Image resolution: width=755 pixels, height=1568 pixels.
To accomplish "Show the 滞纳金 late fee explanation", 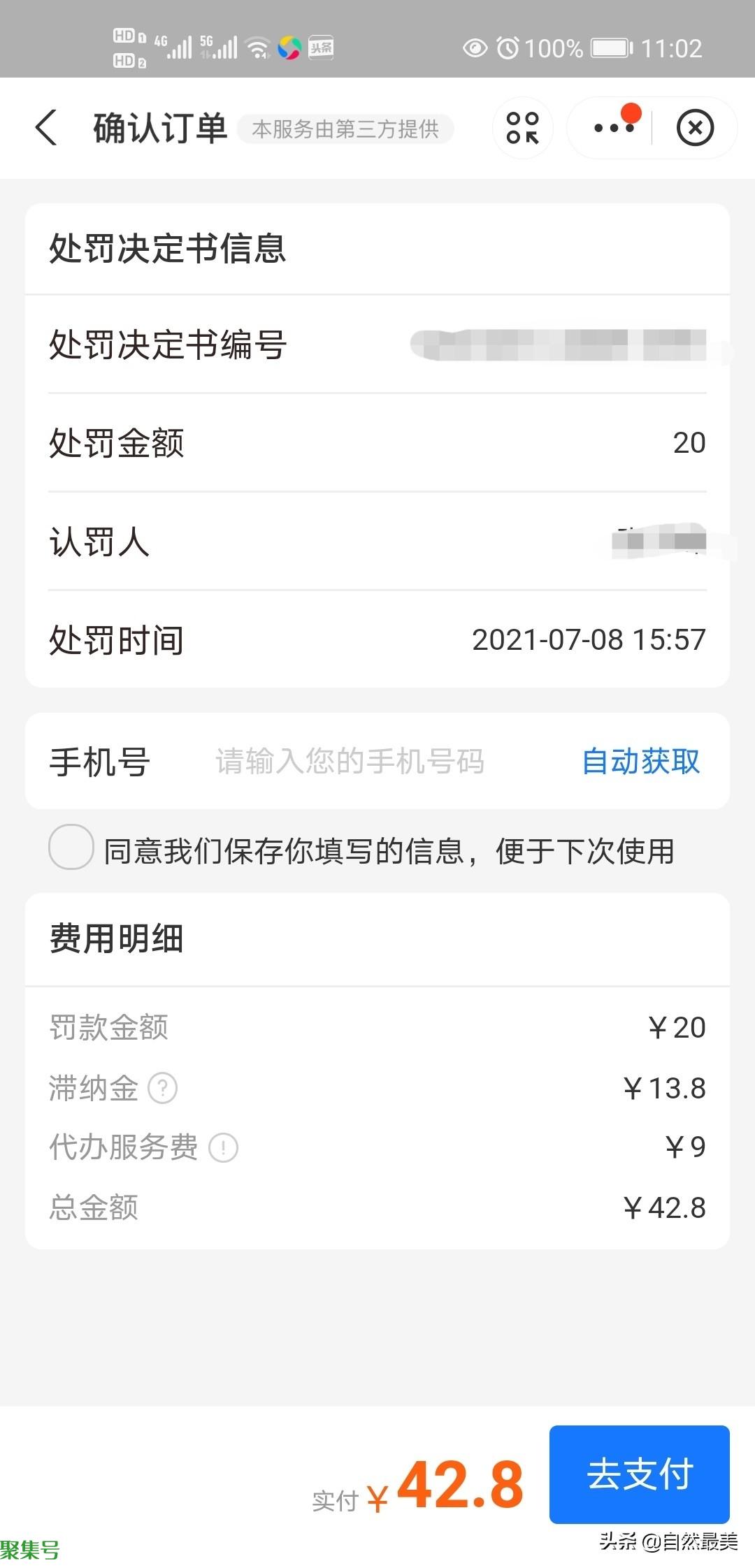I will point(163,1088).
